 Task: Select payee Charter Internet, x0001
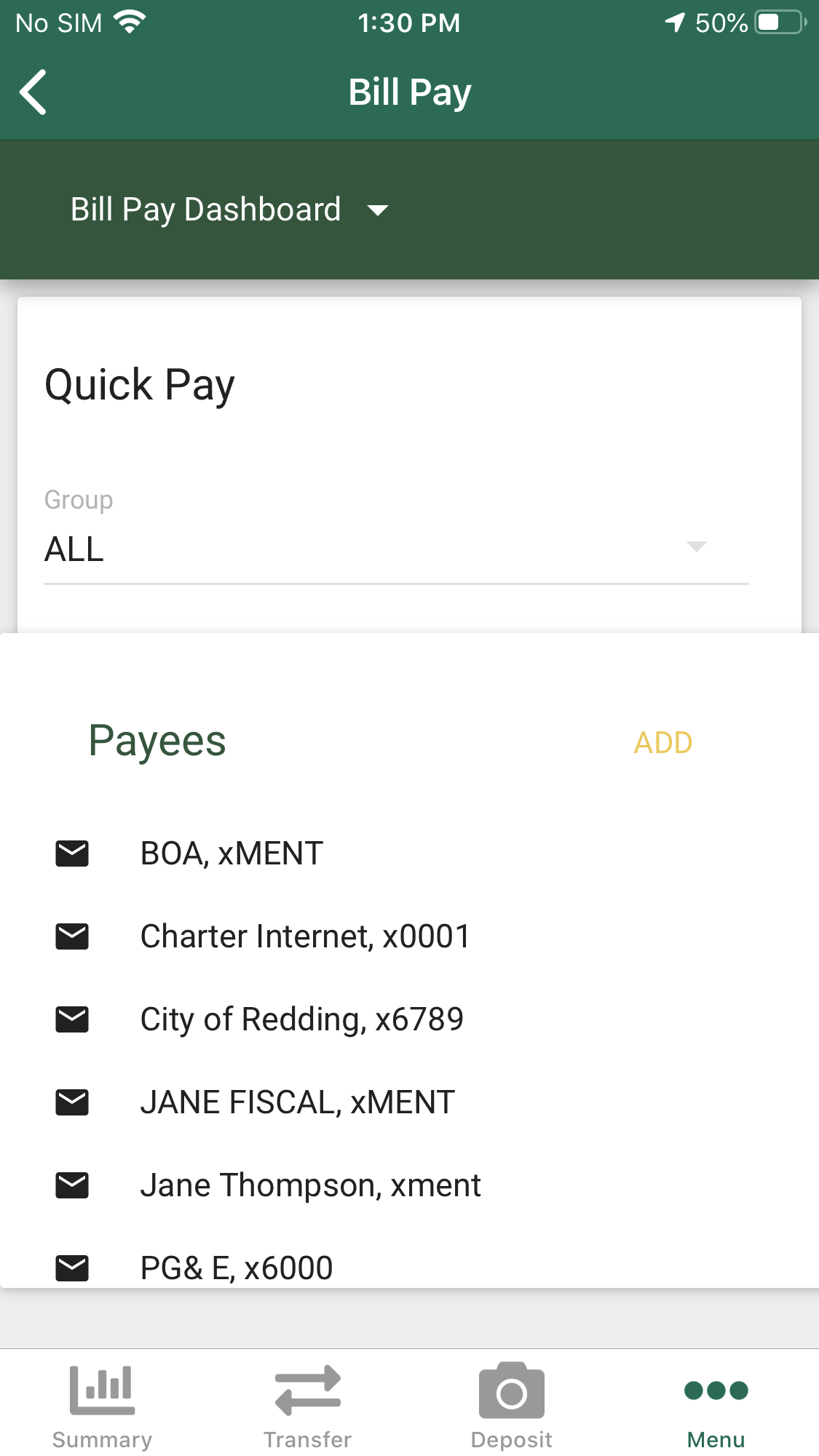pos(409,936)
